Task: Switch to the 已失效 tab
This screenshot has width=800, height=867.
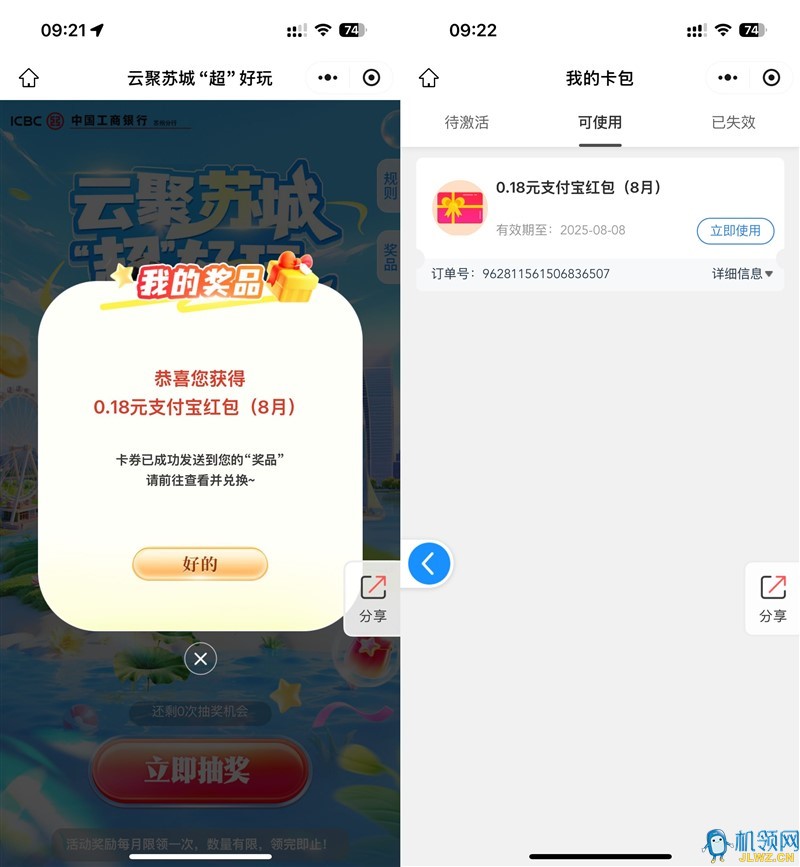Action: click(x=733, y=122)
